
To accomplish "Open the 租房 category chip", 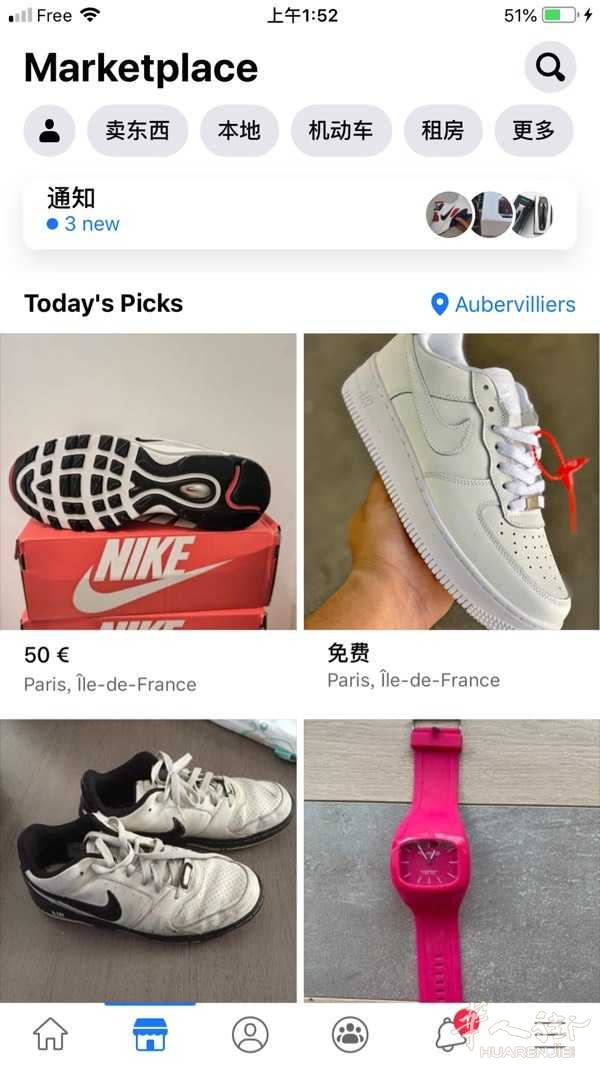I will click(443, 130).
